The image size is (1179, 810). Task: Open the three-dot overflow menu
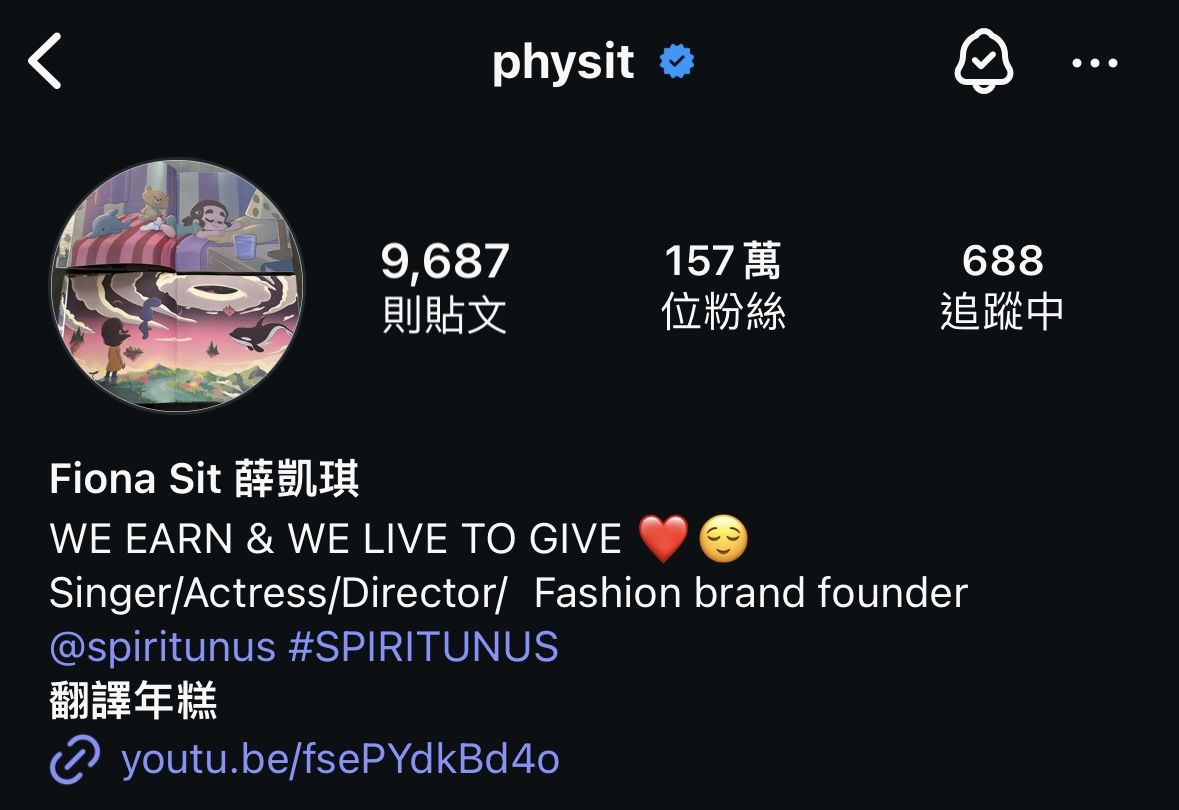[x=1095, y=63]
